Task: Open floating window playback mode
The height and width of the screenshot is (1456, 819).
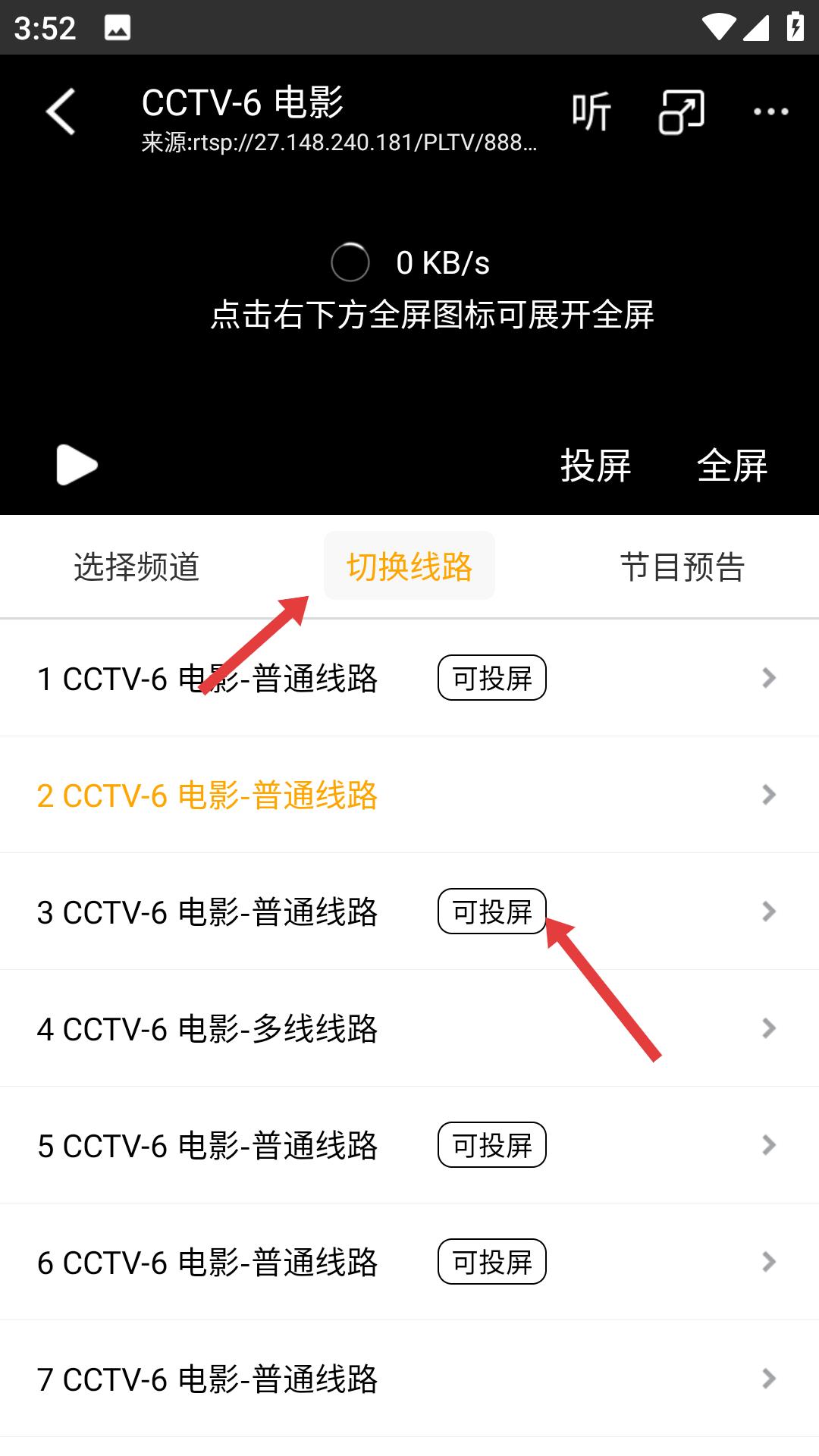Action: coord(680,110)
